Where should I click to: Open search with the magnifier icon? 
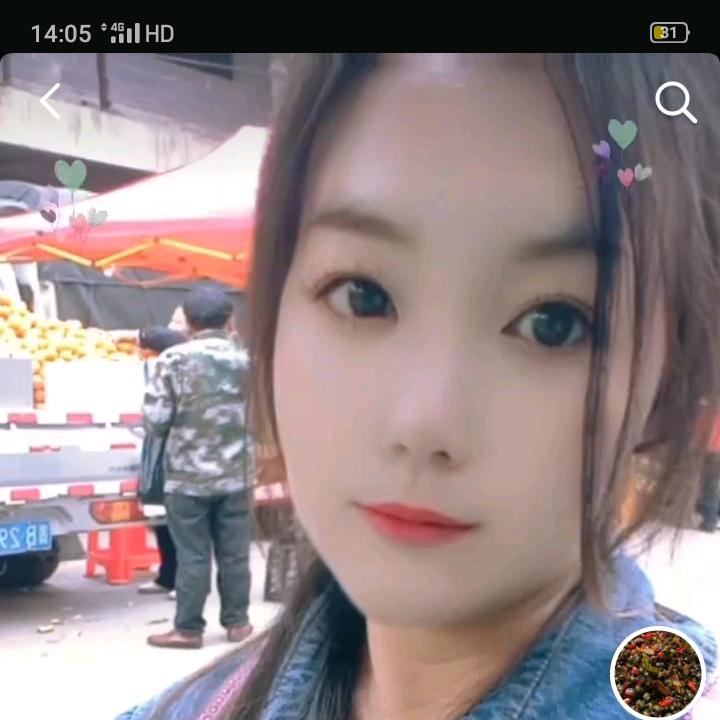pos(675,102)
